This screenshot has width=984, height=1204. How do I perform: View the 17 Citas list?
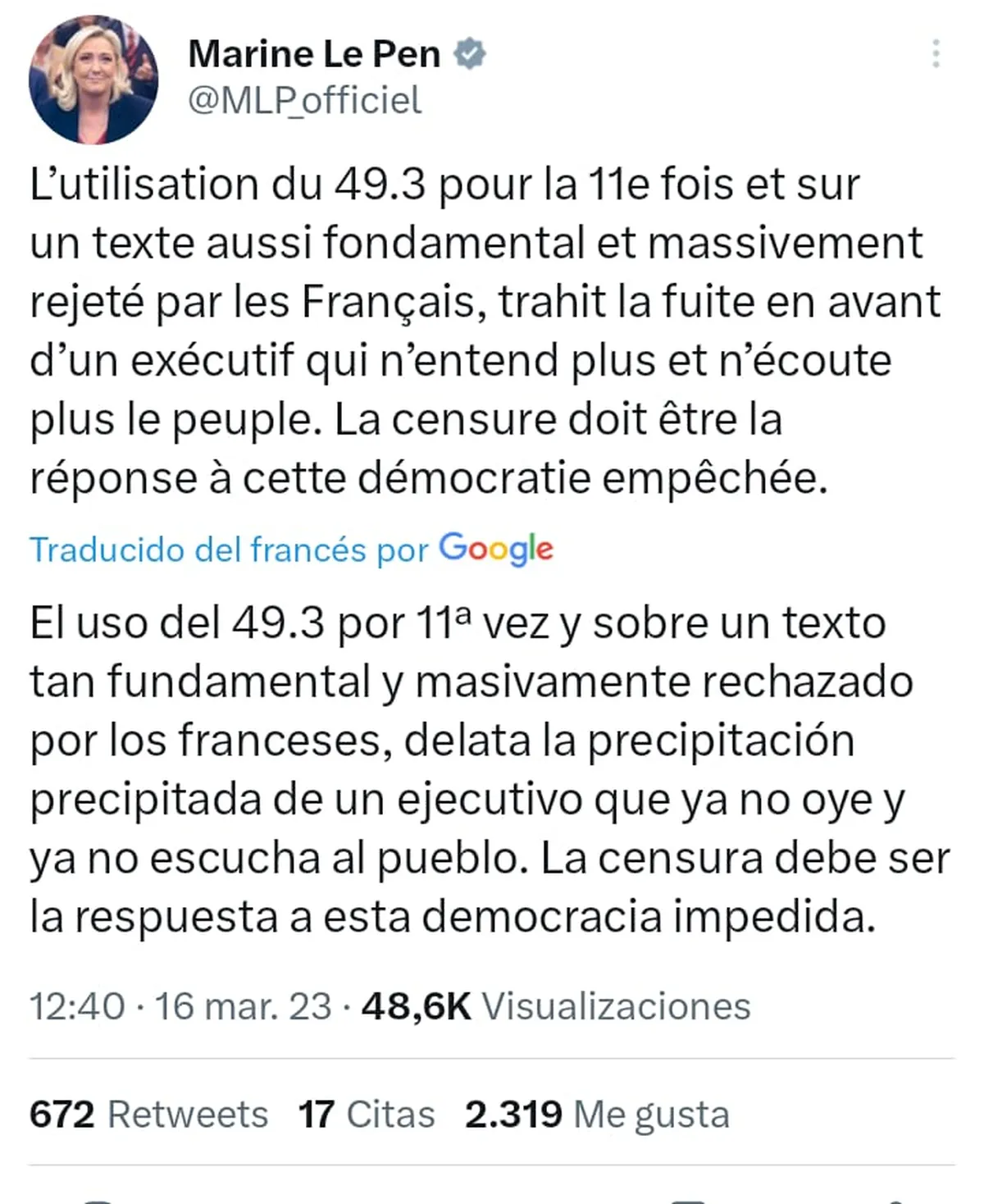pos(366,1114)
